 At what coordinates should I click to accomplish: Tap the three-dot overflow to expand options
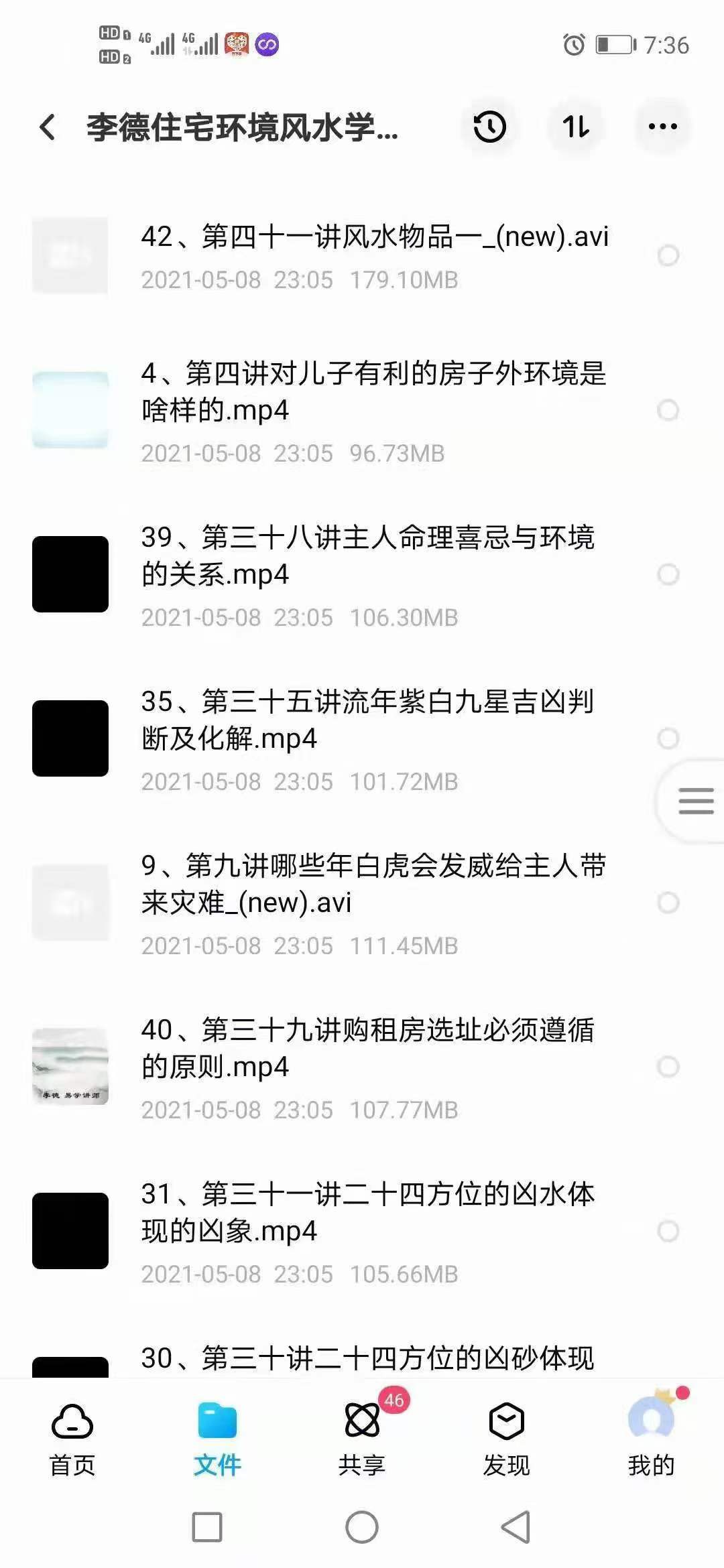point(662,126)
